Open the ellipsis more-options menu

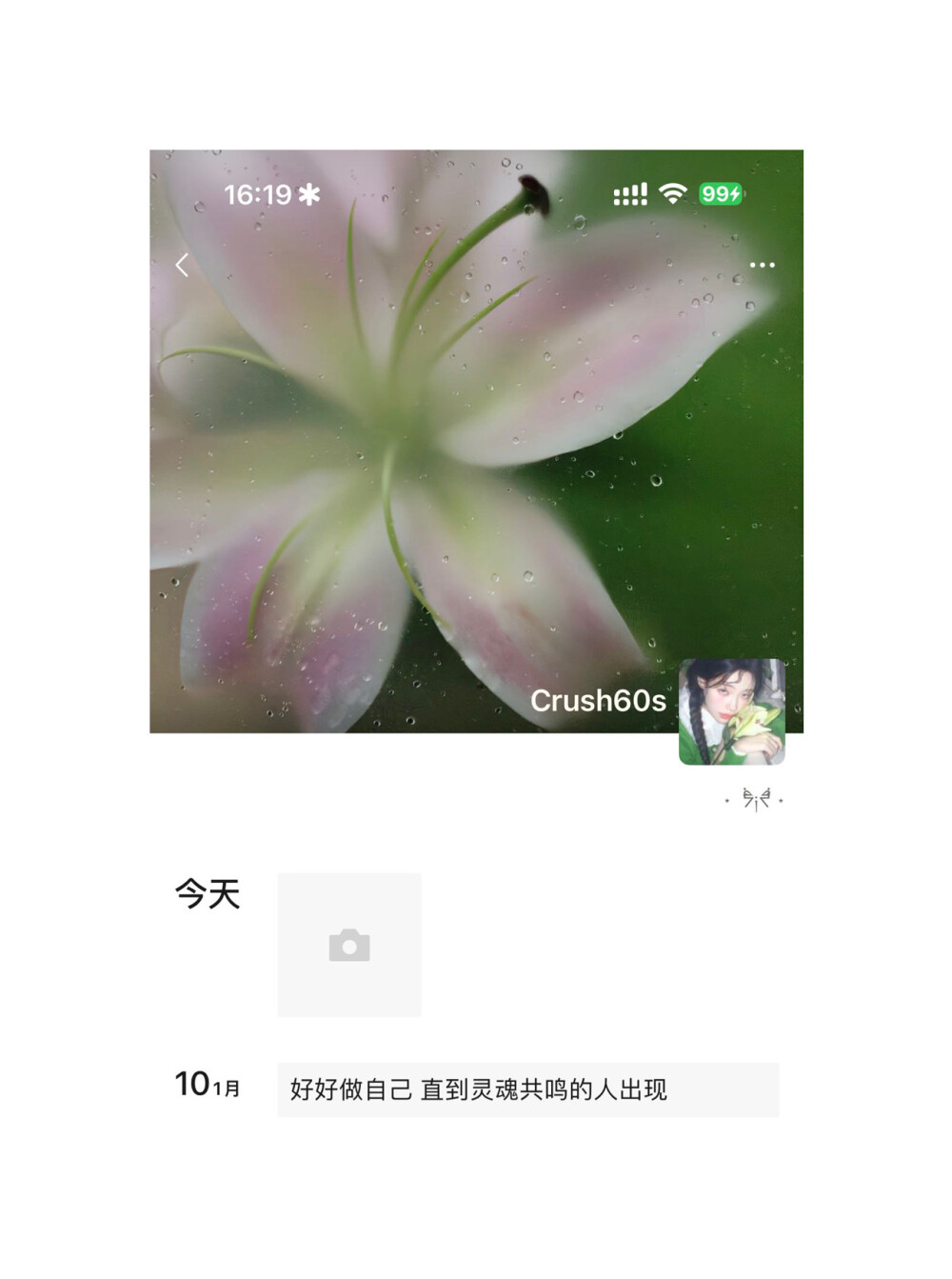(764, 264)
